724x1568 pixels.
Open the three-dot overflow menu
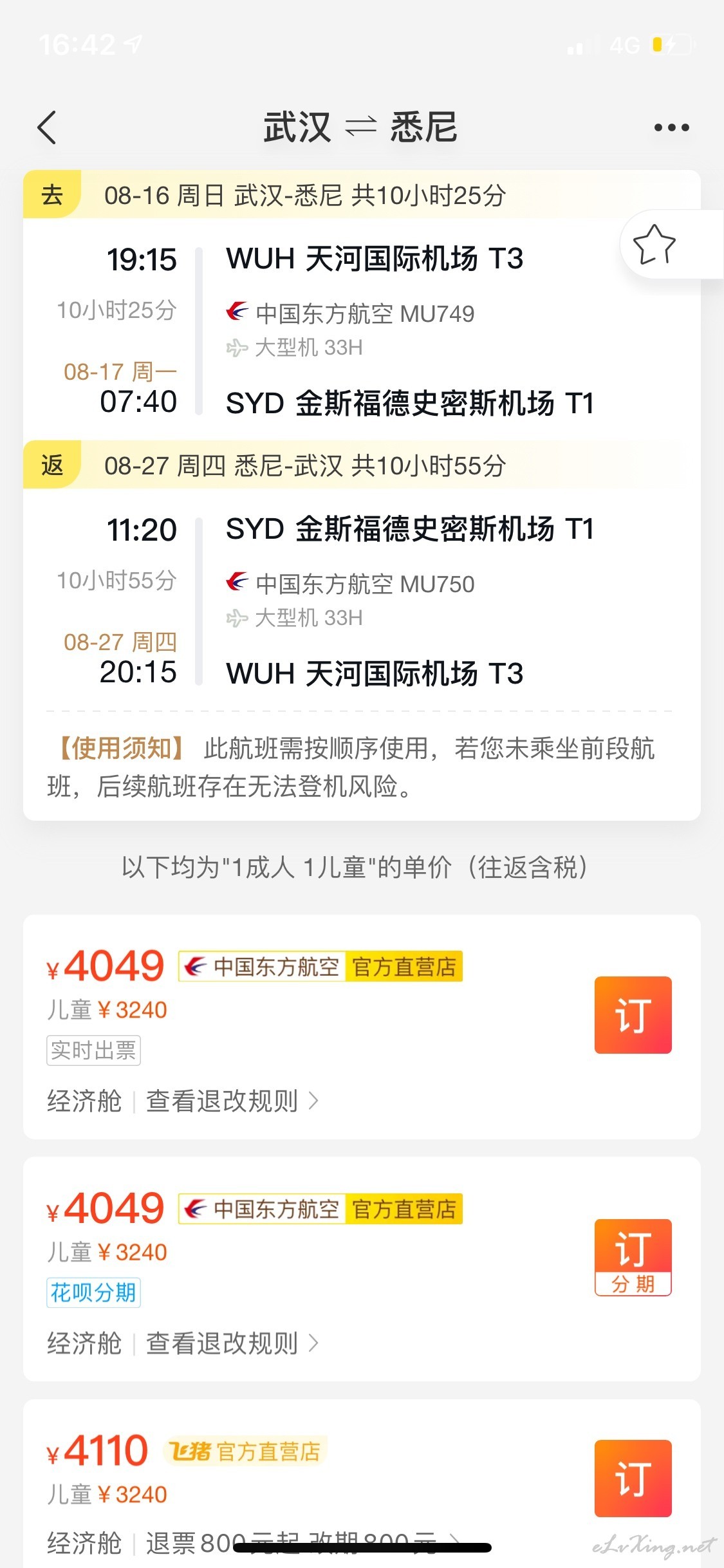671,127
